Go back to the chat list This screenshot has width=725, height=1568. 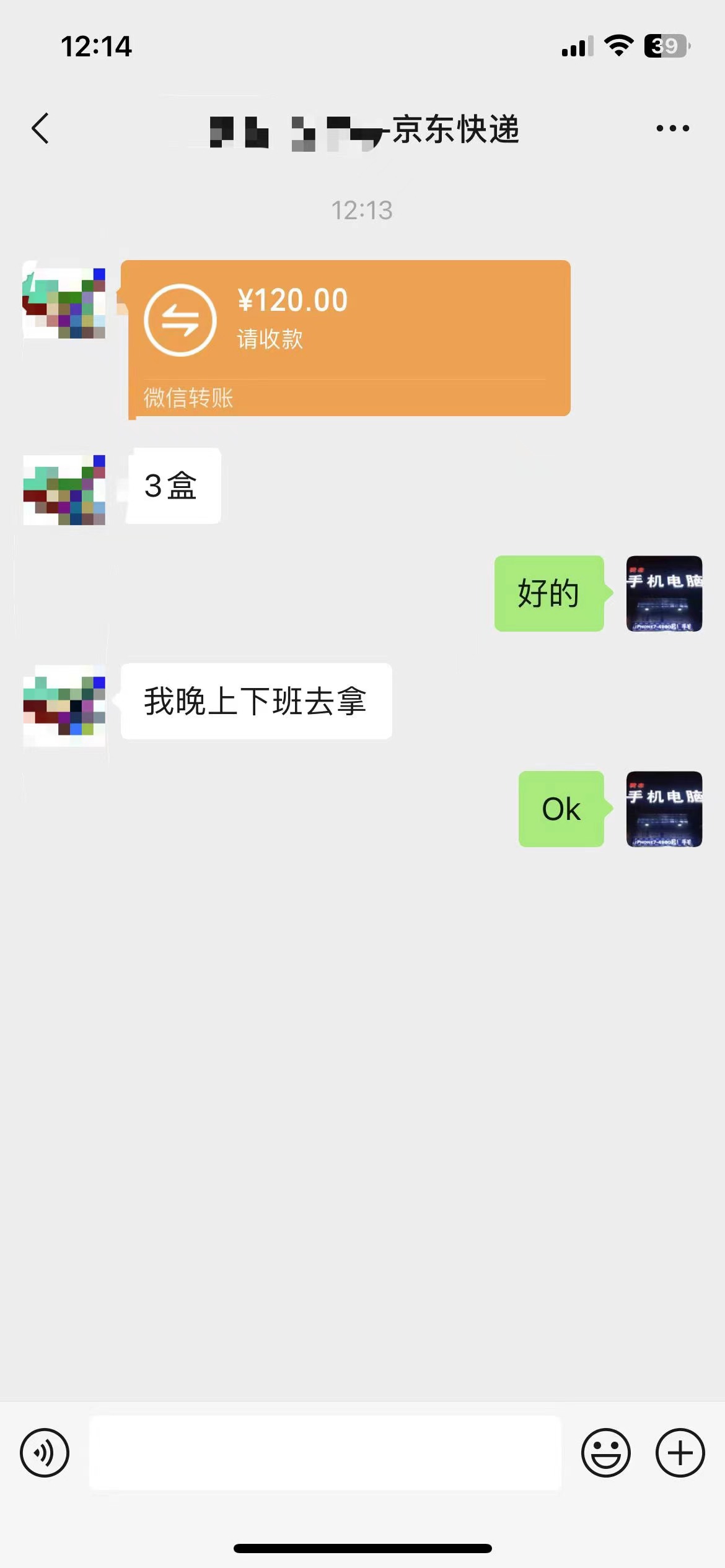click(x=41, y=129)
